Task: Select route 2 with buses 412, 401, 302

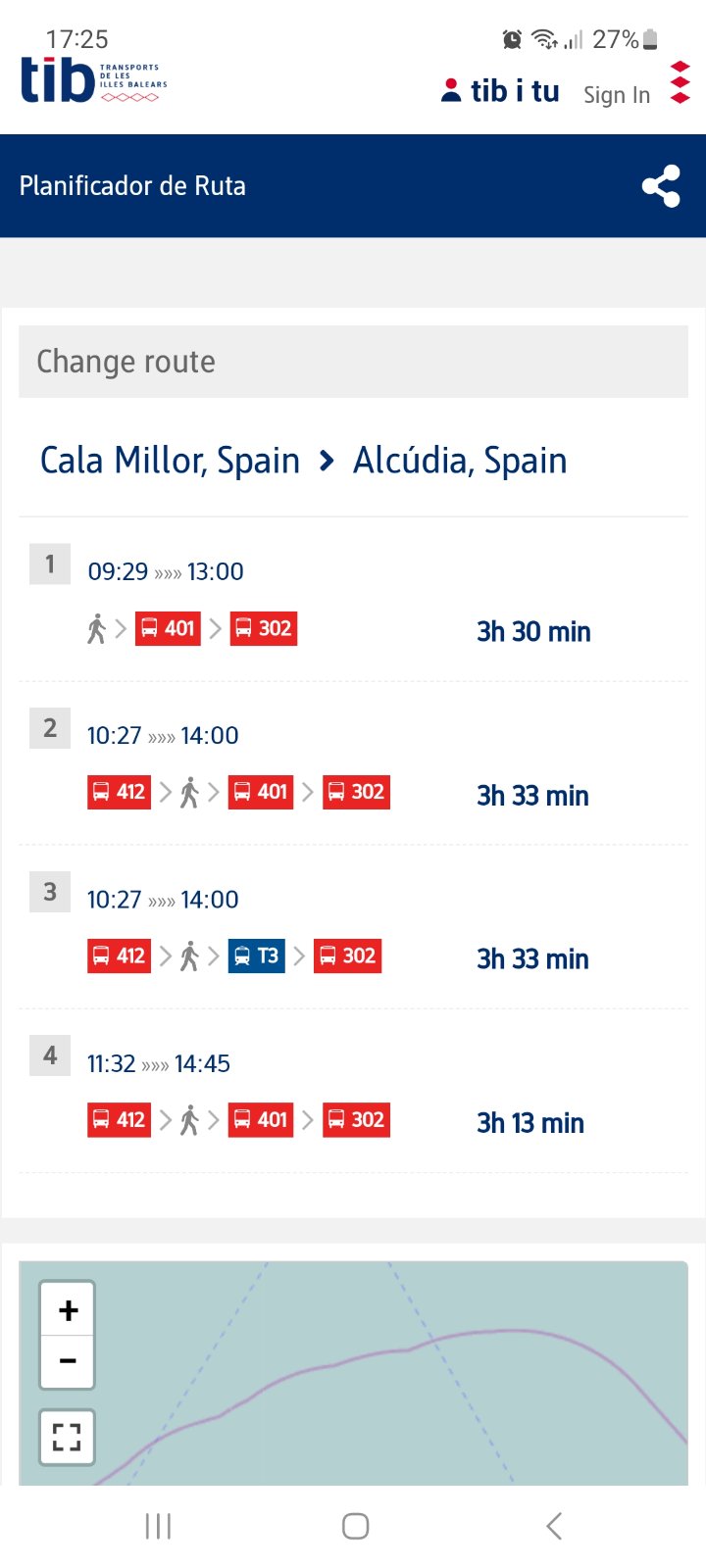Action: coord(353,764)
